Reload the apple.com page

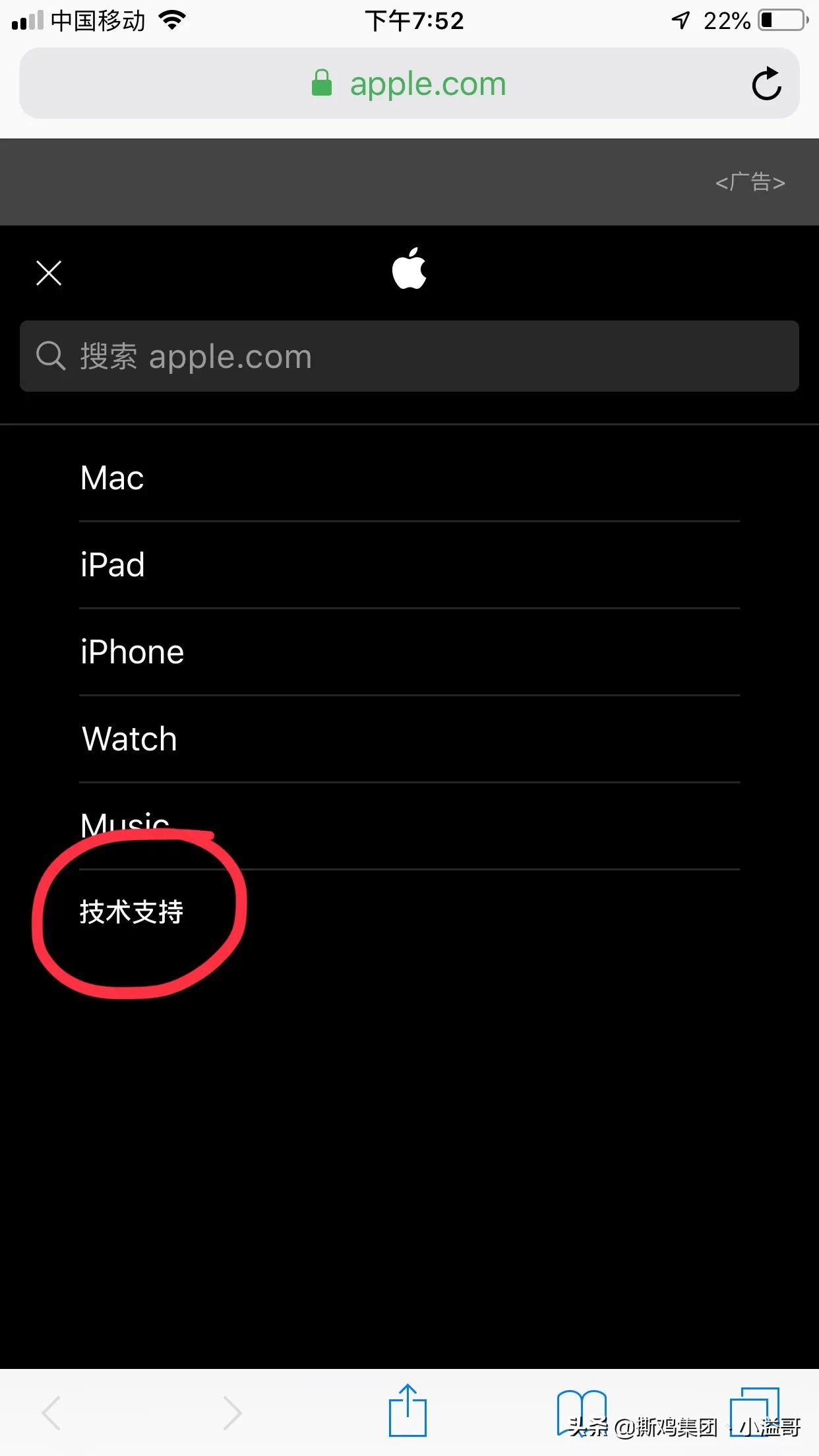click(766, 84)
